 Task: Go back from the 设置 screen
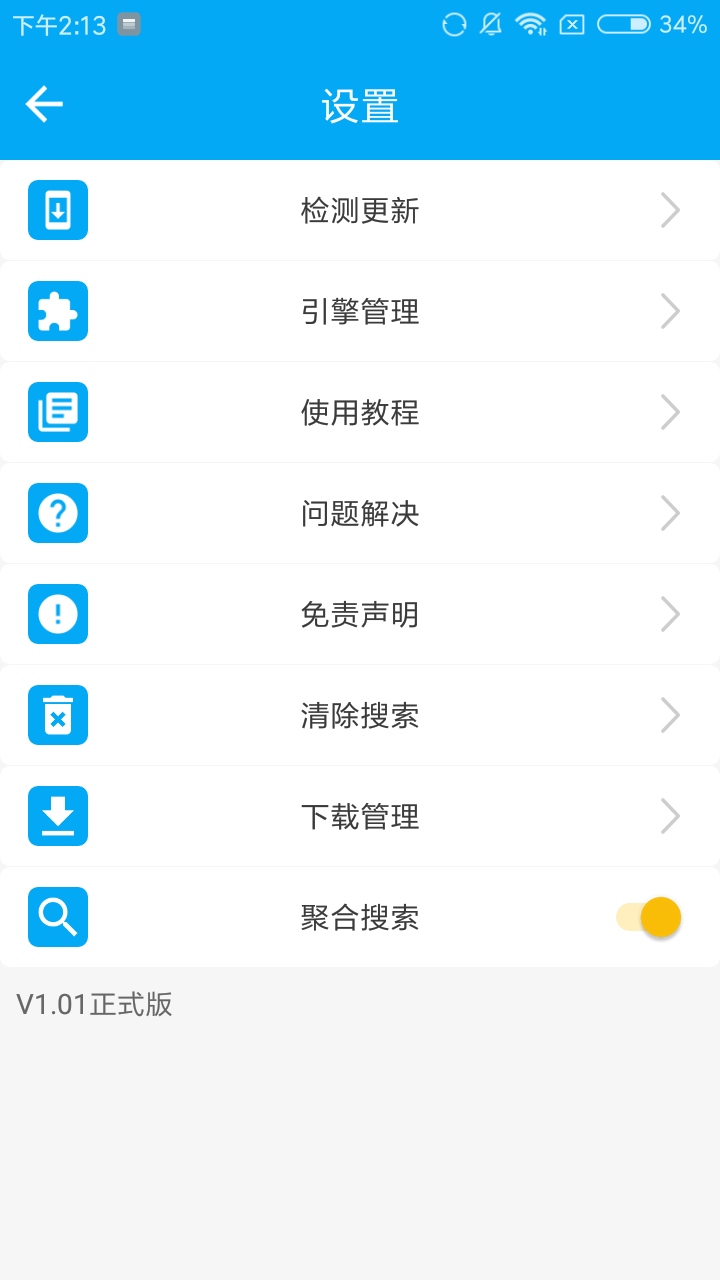point(44,104)
